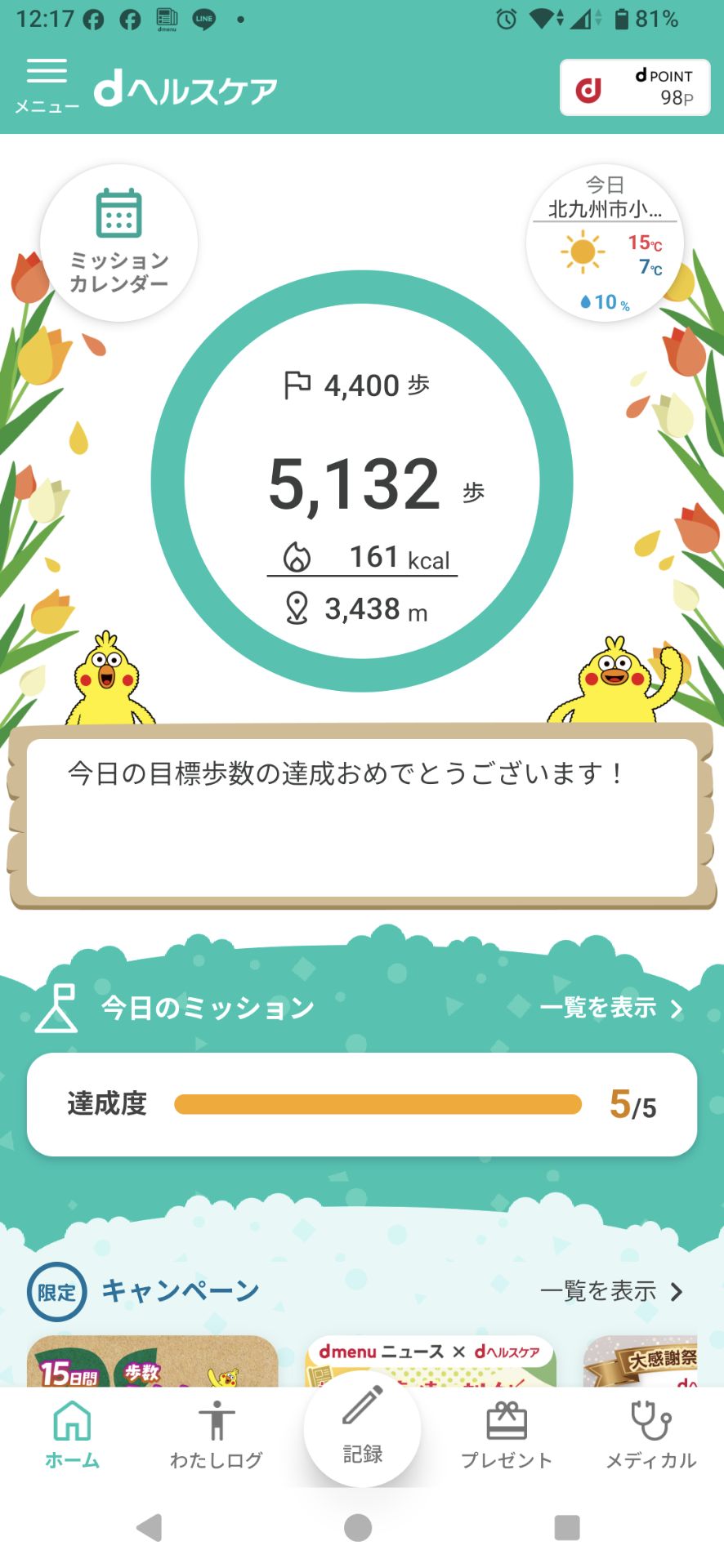Open the hamburger メニュー

(48, 73)
